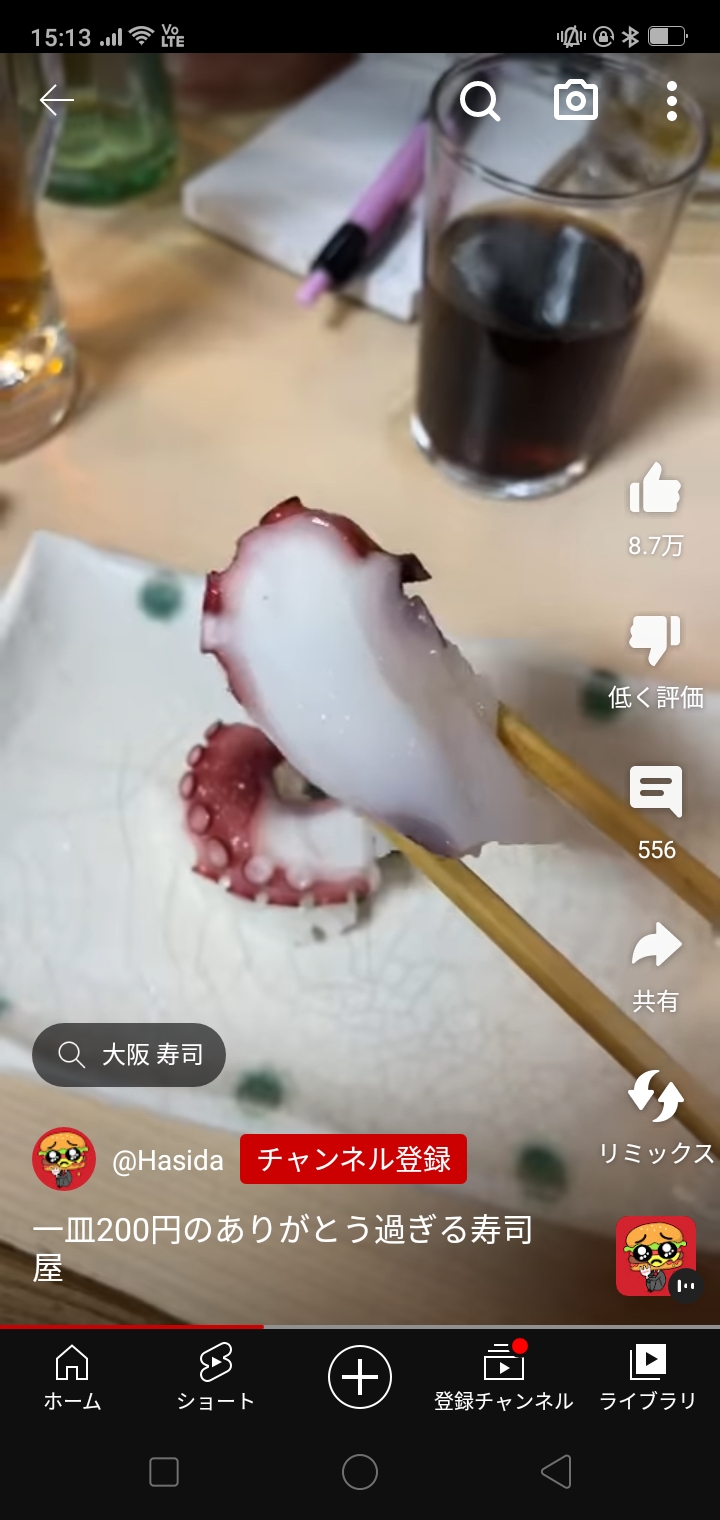Tap the plus button to create content

click(x=360, y=1377)
